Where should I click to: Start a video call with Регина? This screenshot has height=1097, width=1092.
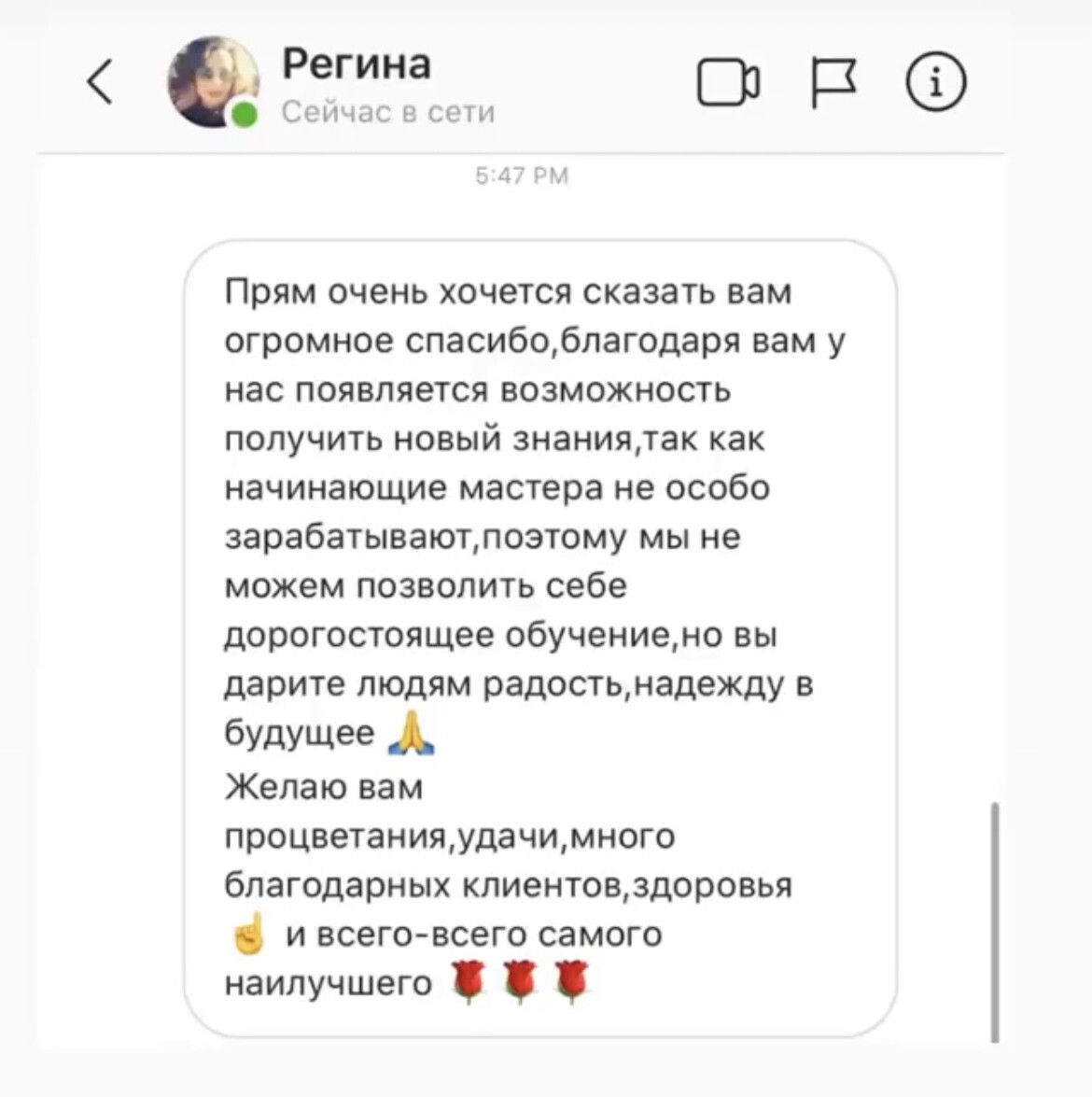click(x=728, y=83)
